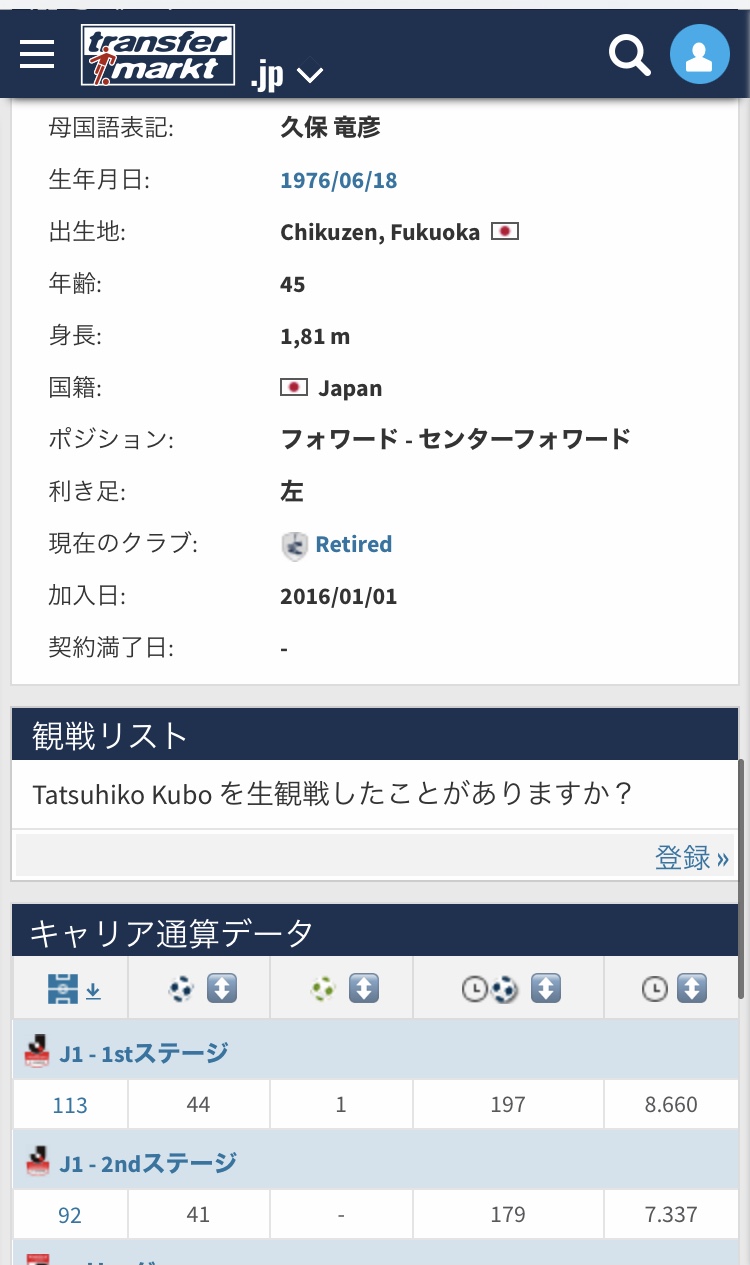This screenshot has width=750, height=1265.
Task: Sort career data by minutes played
Action: pos(691,989)
